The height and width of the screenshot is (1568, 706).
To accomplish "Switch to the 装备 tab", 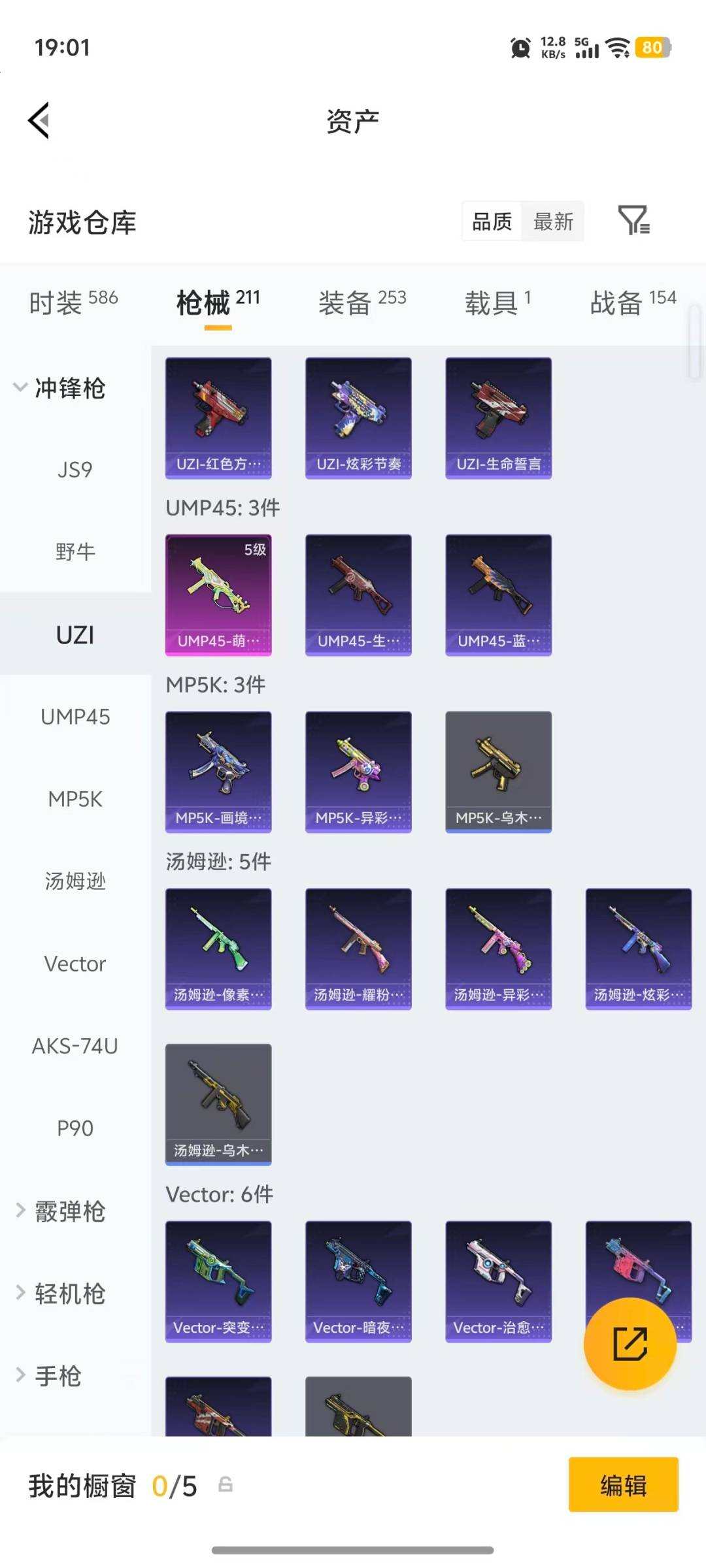I will 362,302.
